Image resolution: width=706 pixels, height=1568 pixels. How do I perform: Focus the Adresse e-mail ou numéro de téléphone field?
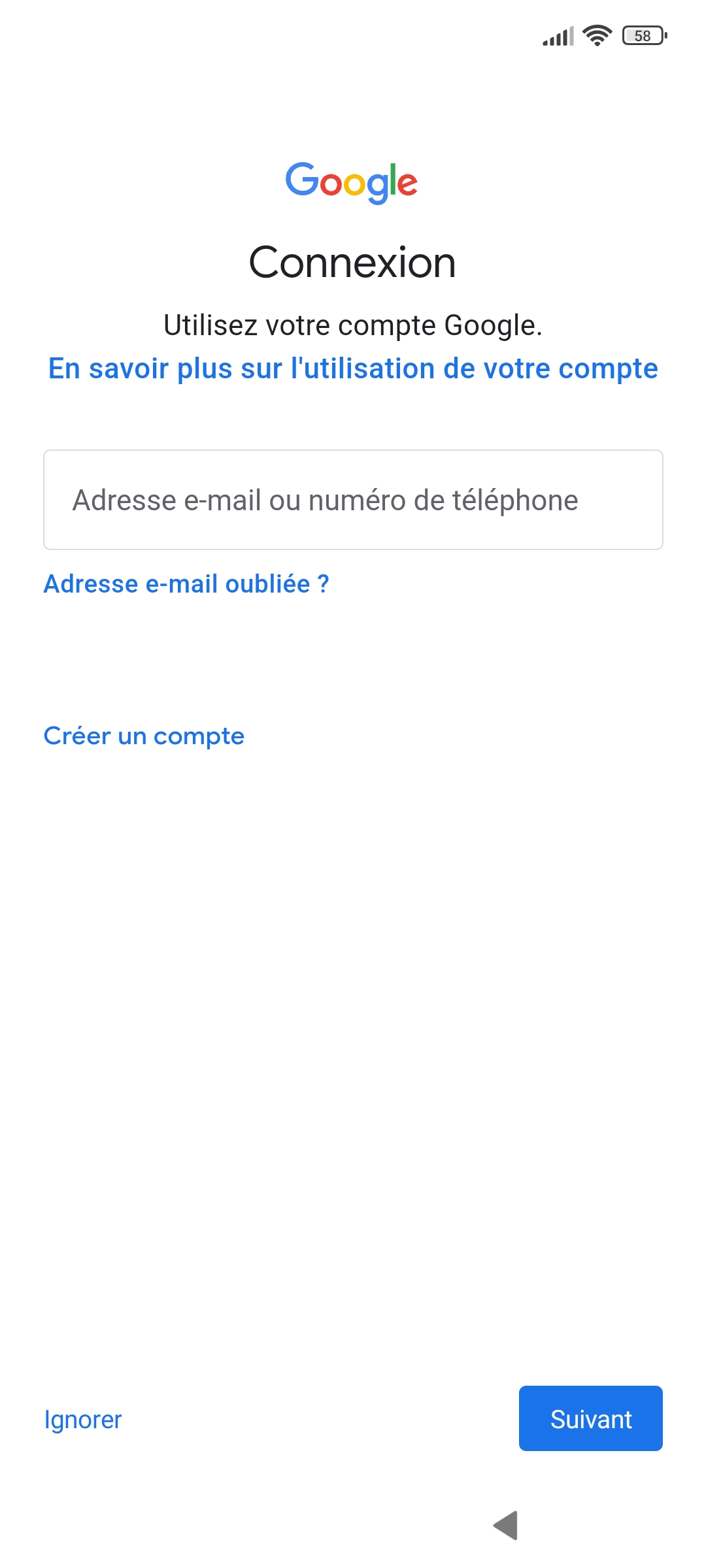point(353,500)
